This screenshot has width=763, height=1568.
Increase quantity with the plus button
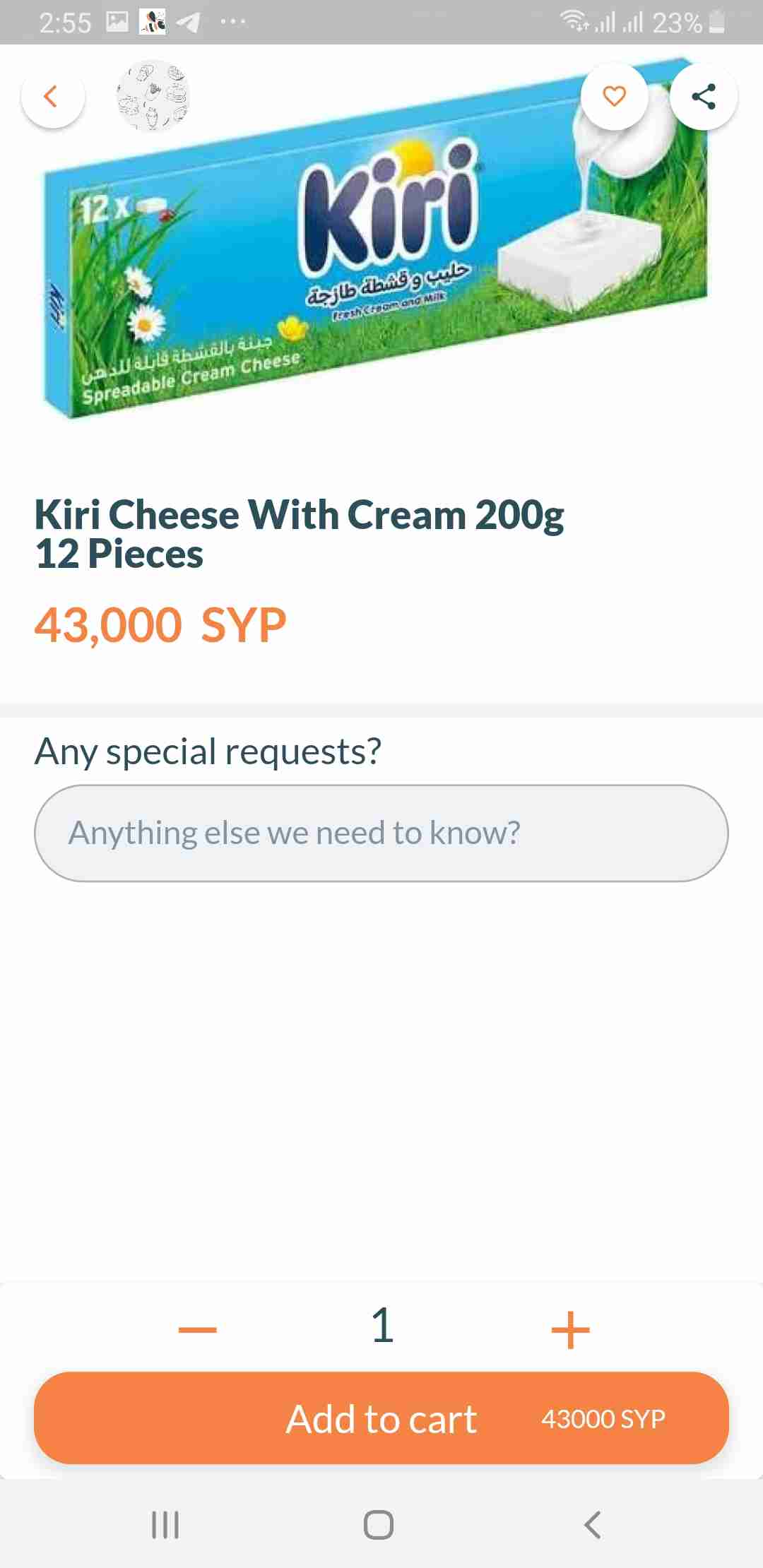point(570,1329)
